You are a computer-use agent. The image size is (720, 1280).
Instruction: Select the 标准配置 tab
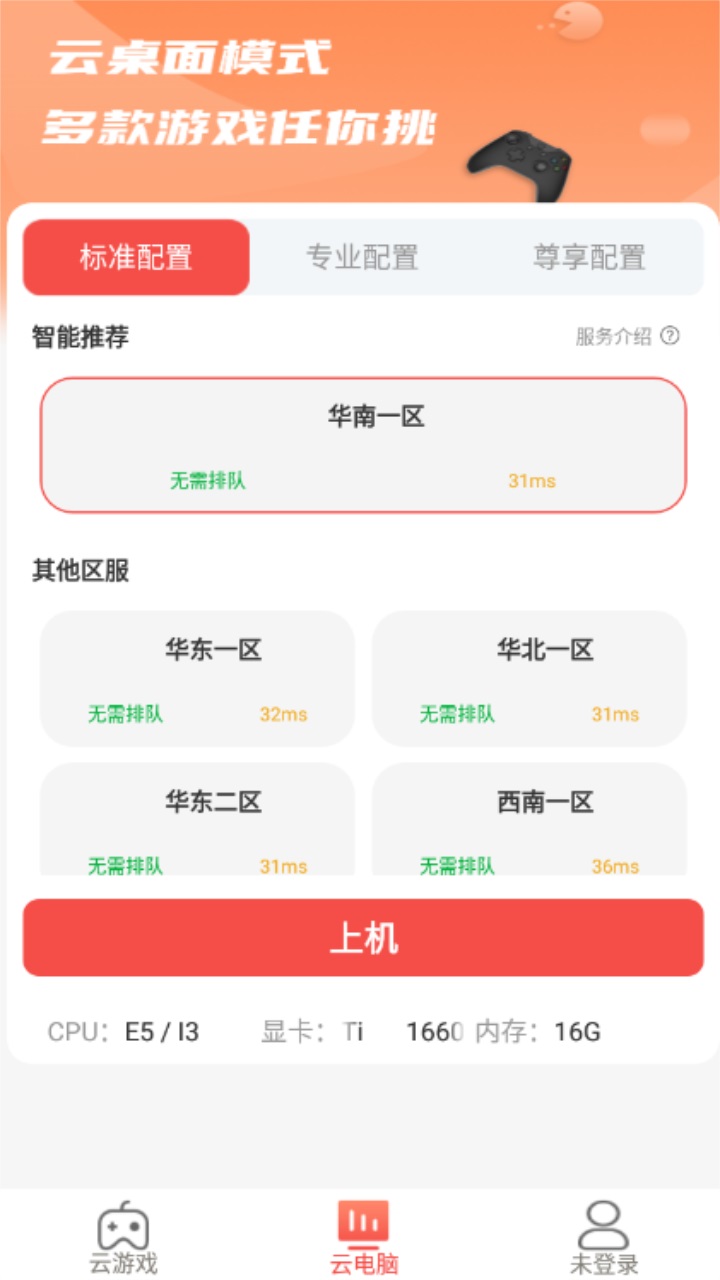[136, 257]
